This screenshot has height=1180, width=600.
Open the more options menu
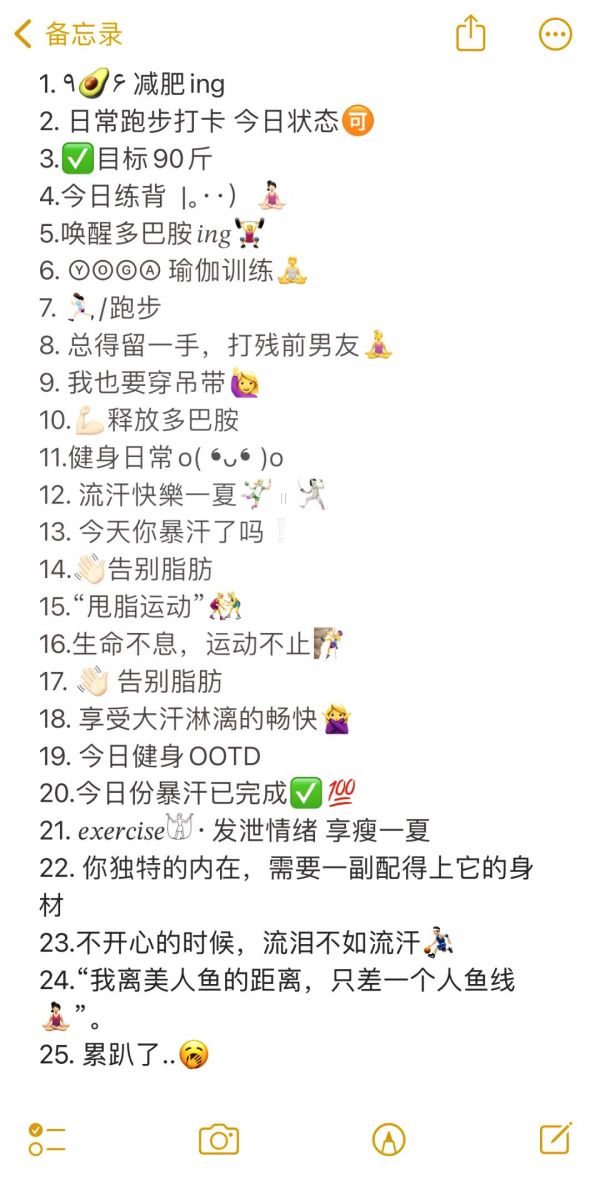pos(556,34)
